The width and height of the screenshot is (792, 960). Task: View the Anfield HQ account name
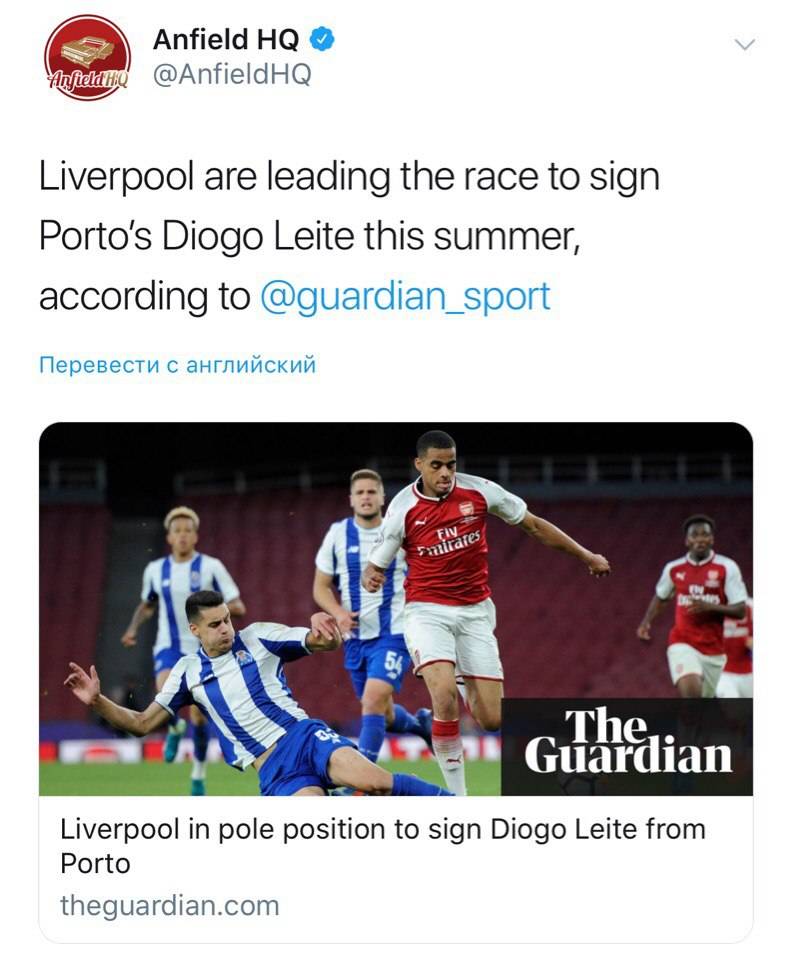pyautogui.click(x=225, y=39)
